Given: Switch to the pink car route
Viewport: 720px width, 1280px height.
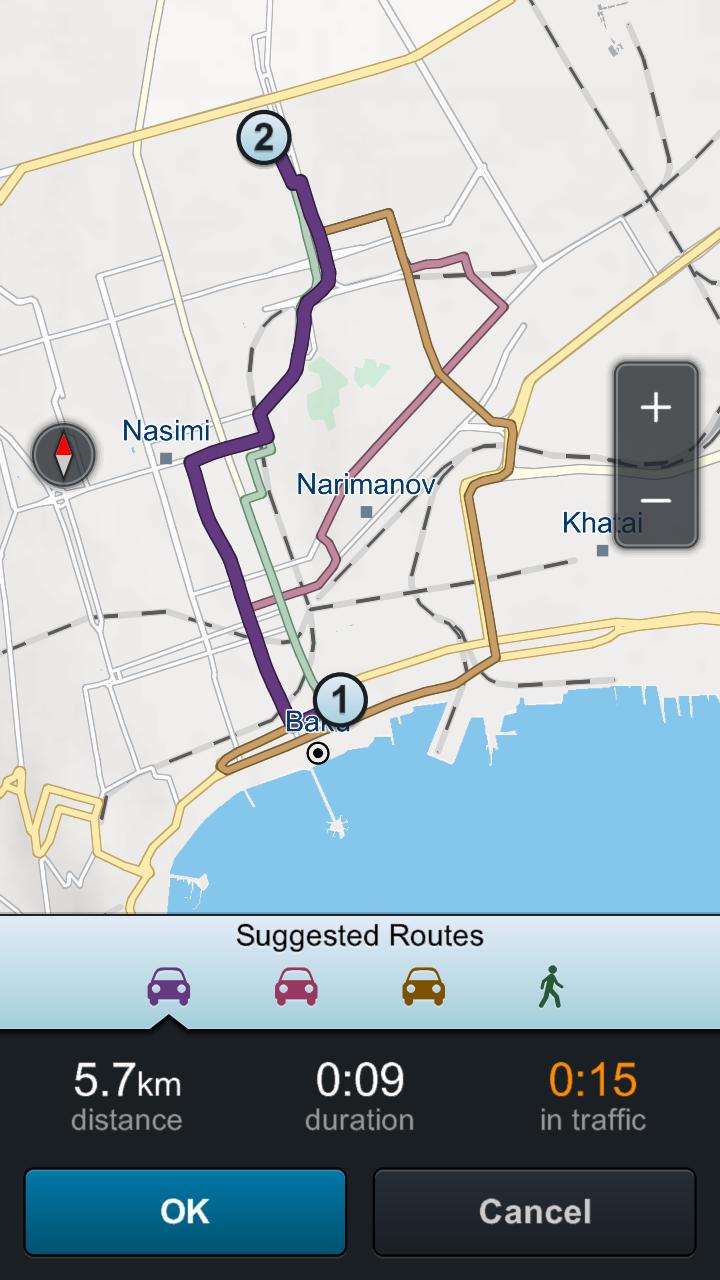Looking at the screenshot, I should pos(296,987).
